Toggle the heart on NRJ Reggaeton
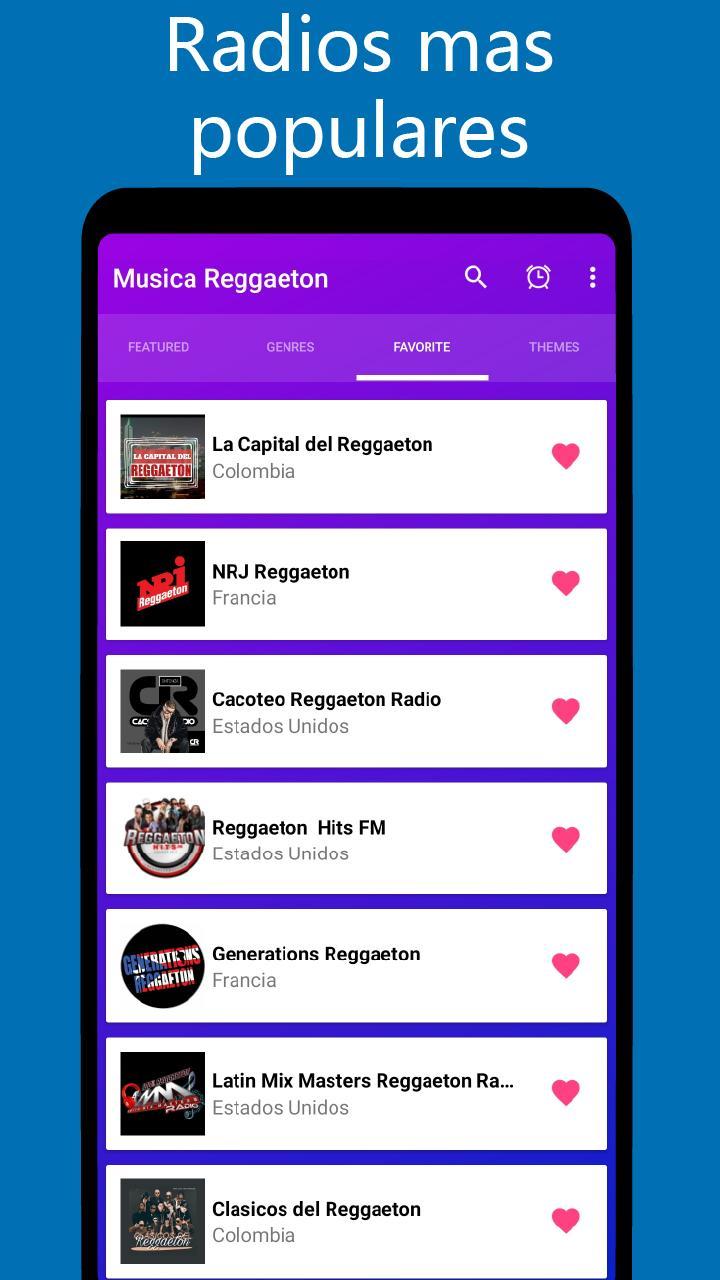720x1280 pixels. click(x=566, y=583)
